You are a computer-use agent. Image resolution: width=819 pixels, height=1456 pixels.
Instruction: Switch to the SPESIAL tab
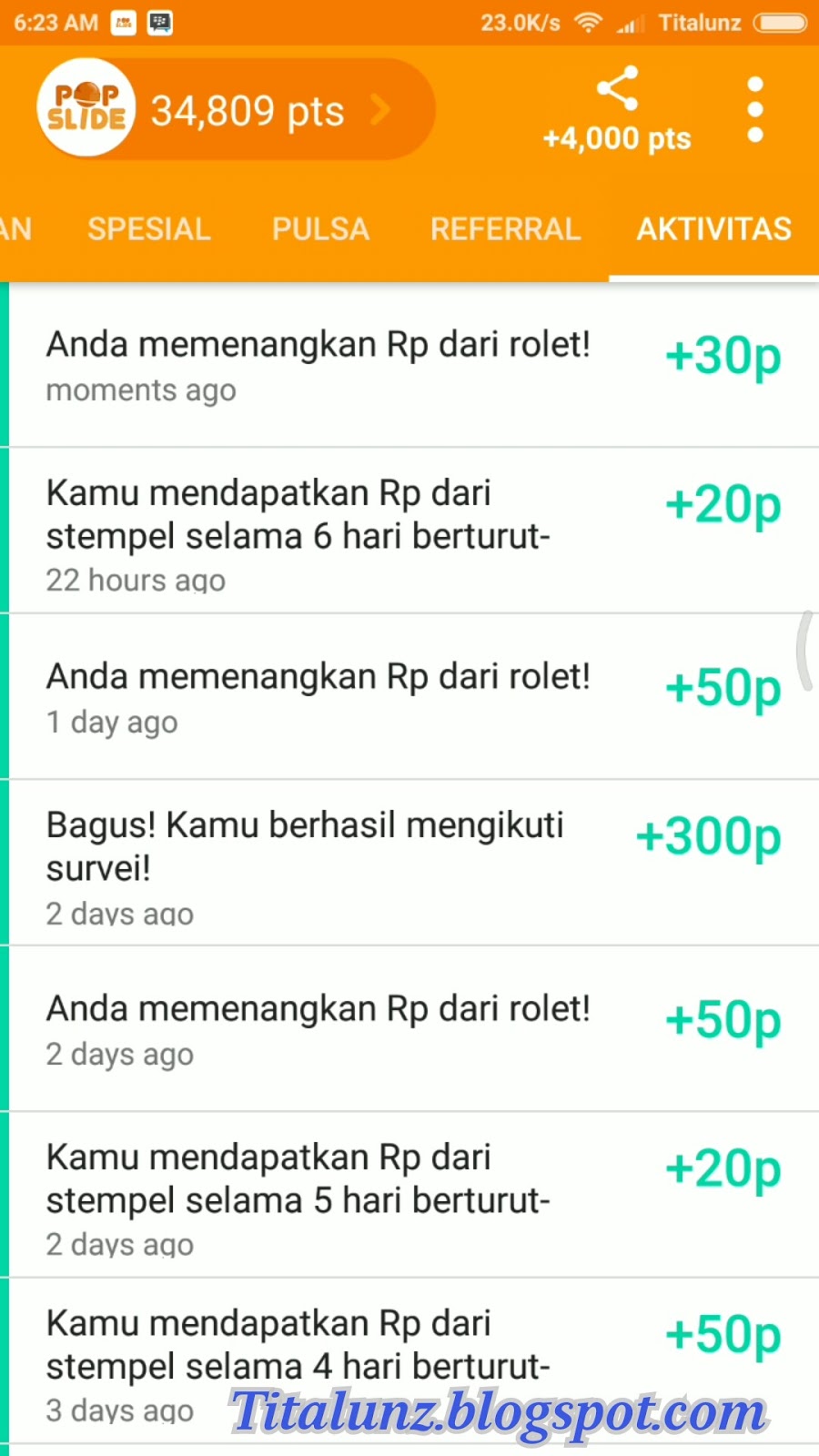point(148,229)
